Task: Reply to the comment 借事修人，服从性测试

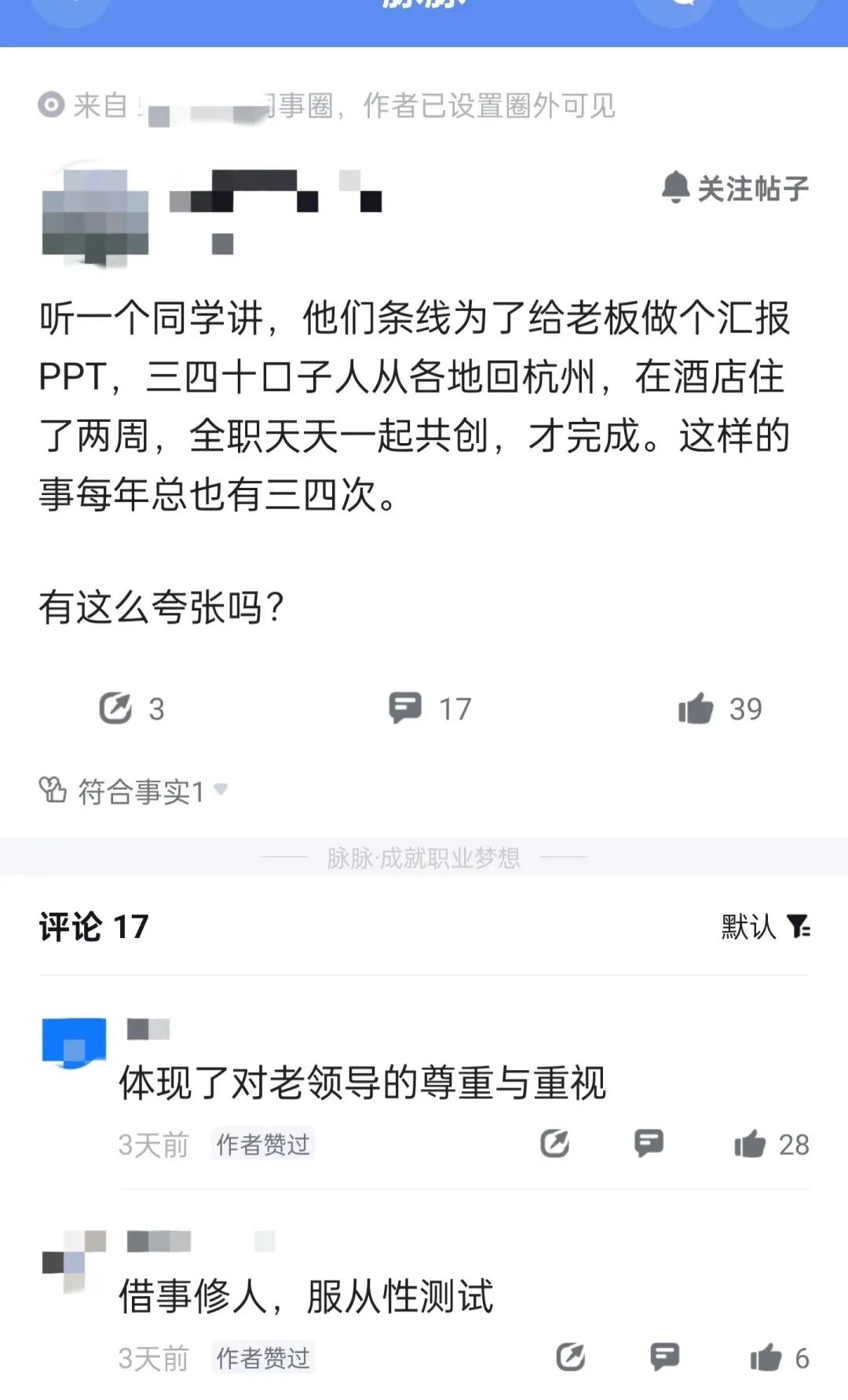Action: pyautogui.click(x=664, y=1357)
